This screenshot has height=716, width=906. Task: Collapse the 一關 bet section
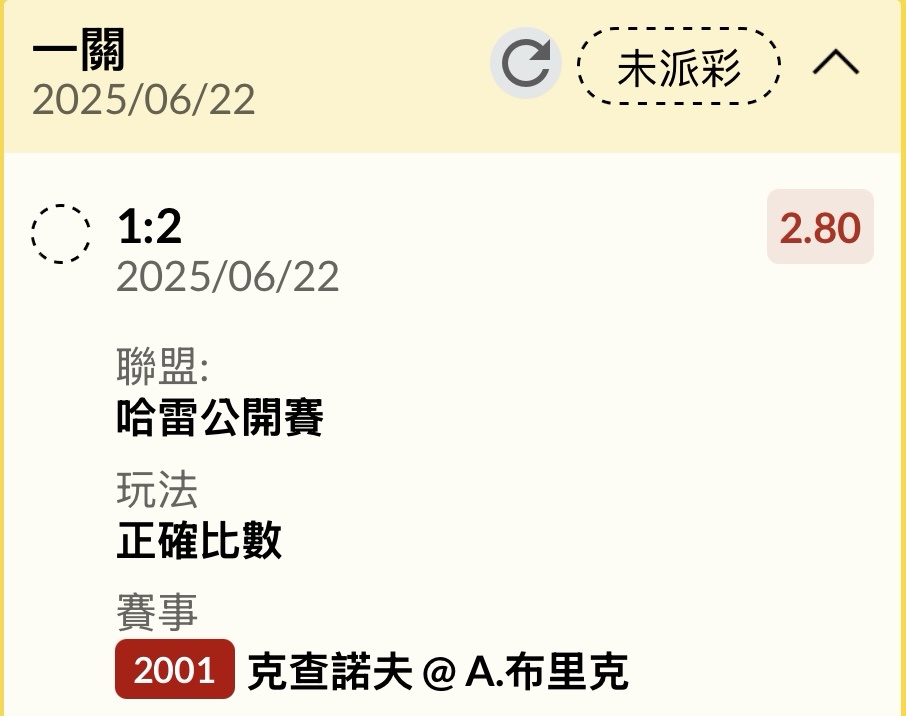point(835,64)
